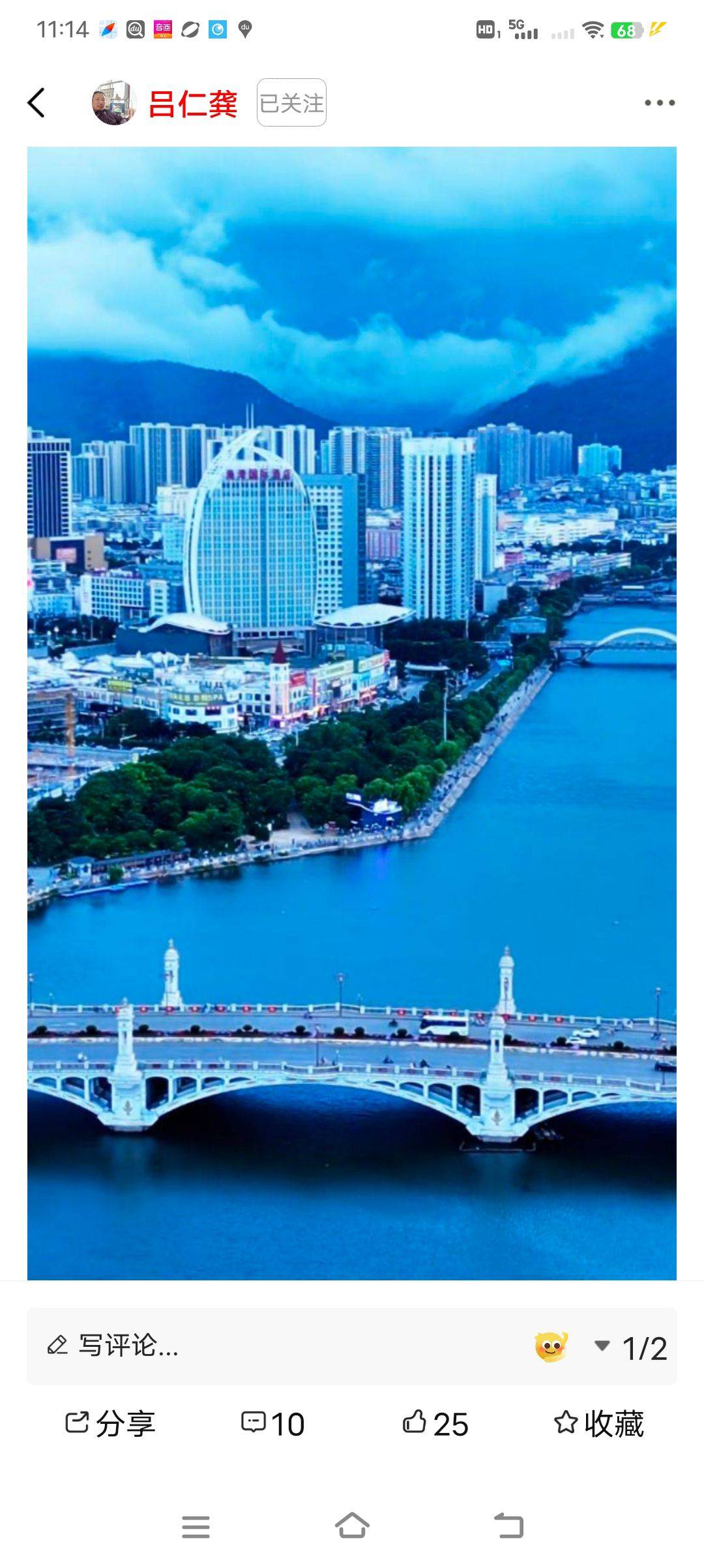The height and width of the screenshot is (1568, 704).
Task: Open the three-dot overflow menu
Action: point(659,103)
